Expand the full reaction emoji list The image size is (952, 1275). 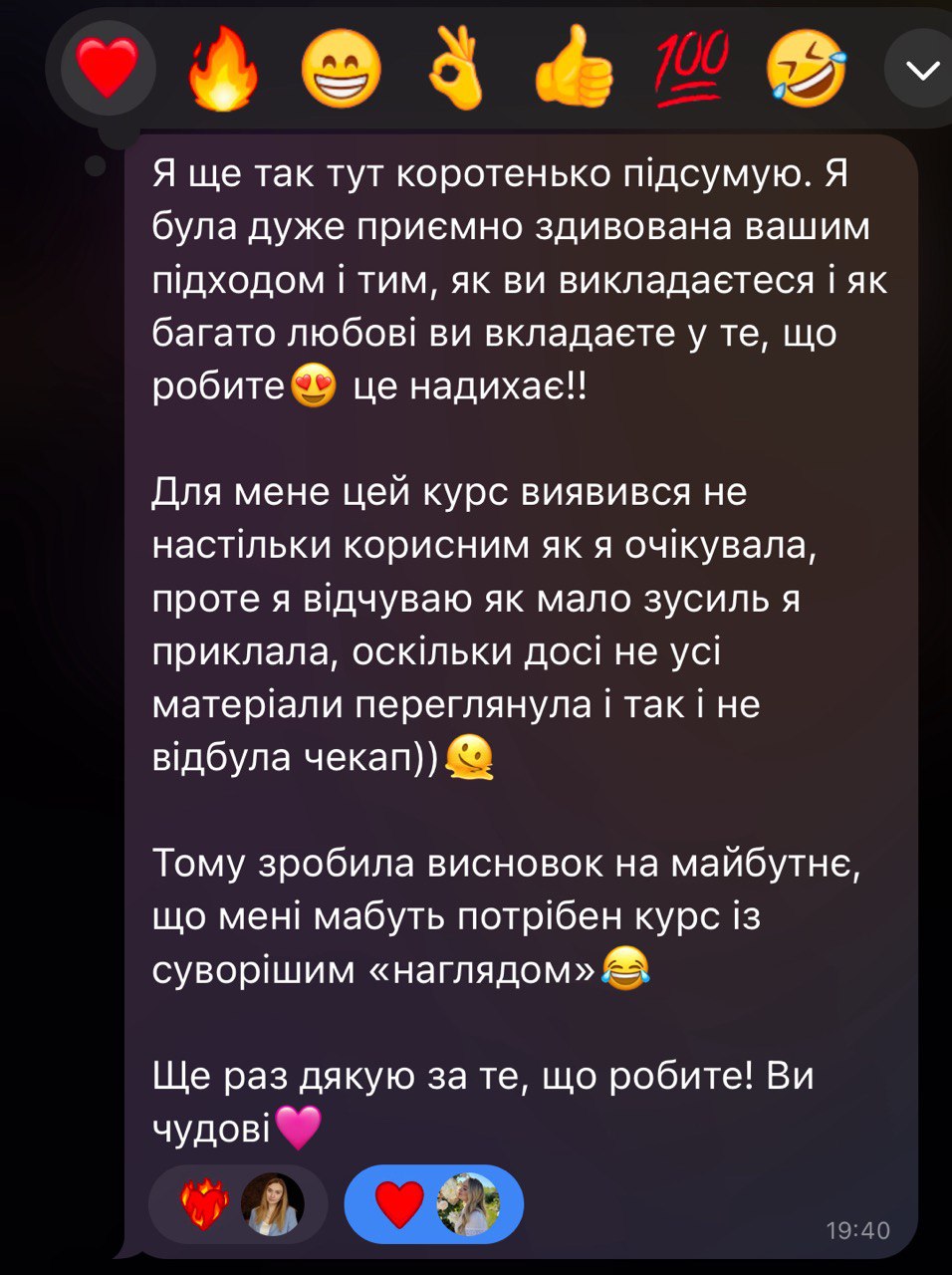point(922,69)
